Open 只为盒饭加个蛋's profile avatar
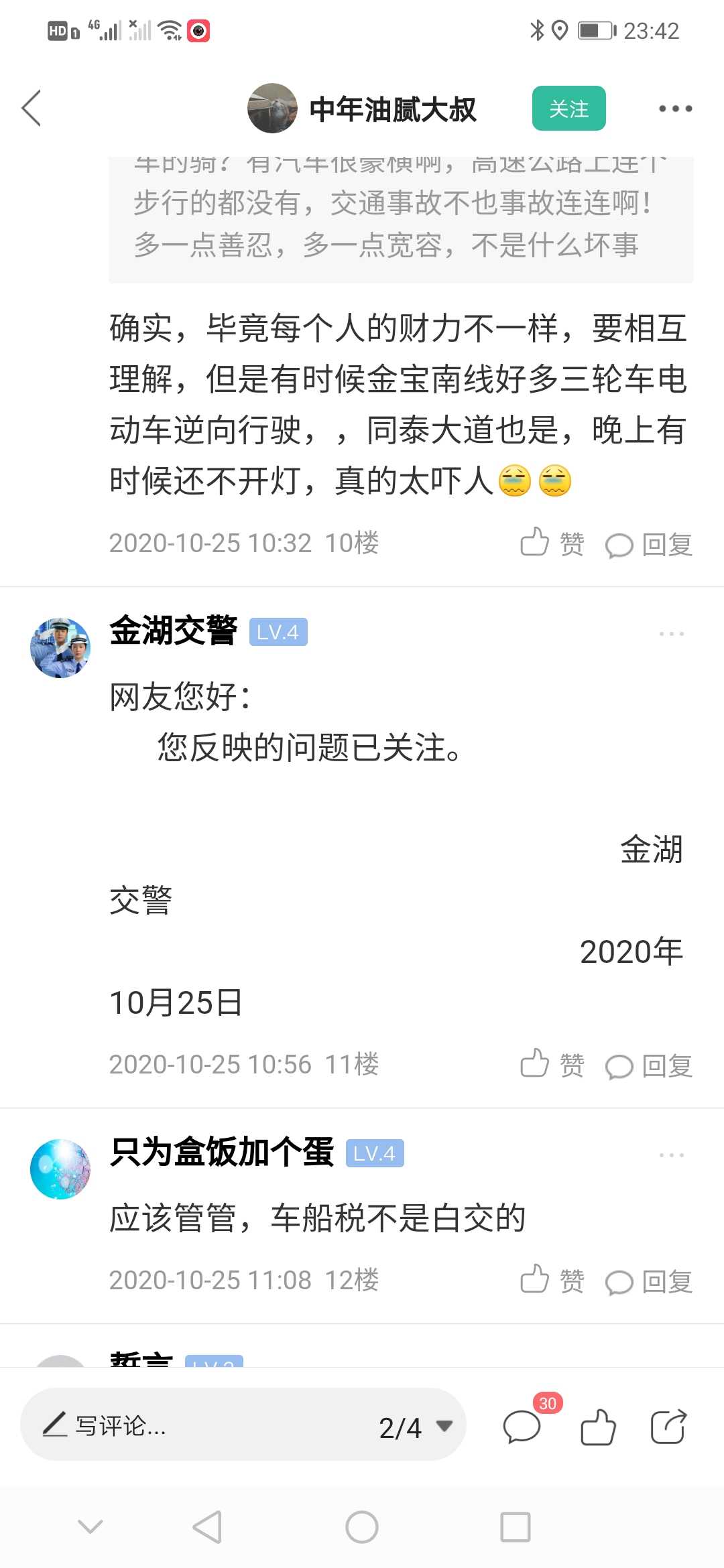Image resolution: width=724 pixels, height=1568 pixels. [x=60, y=1169]
